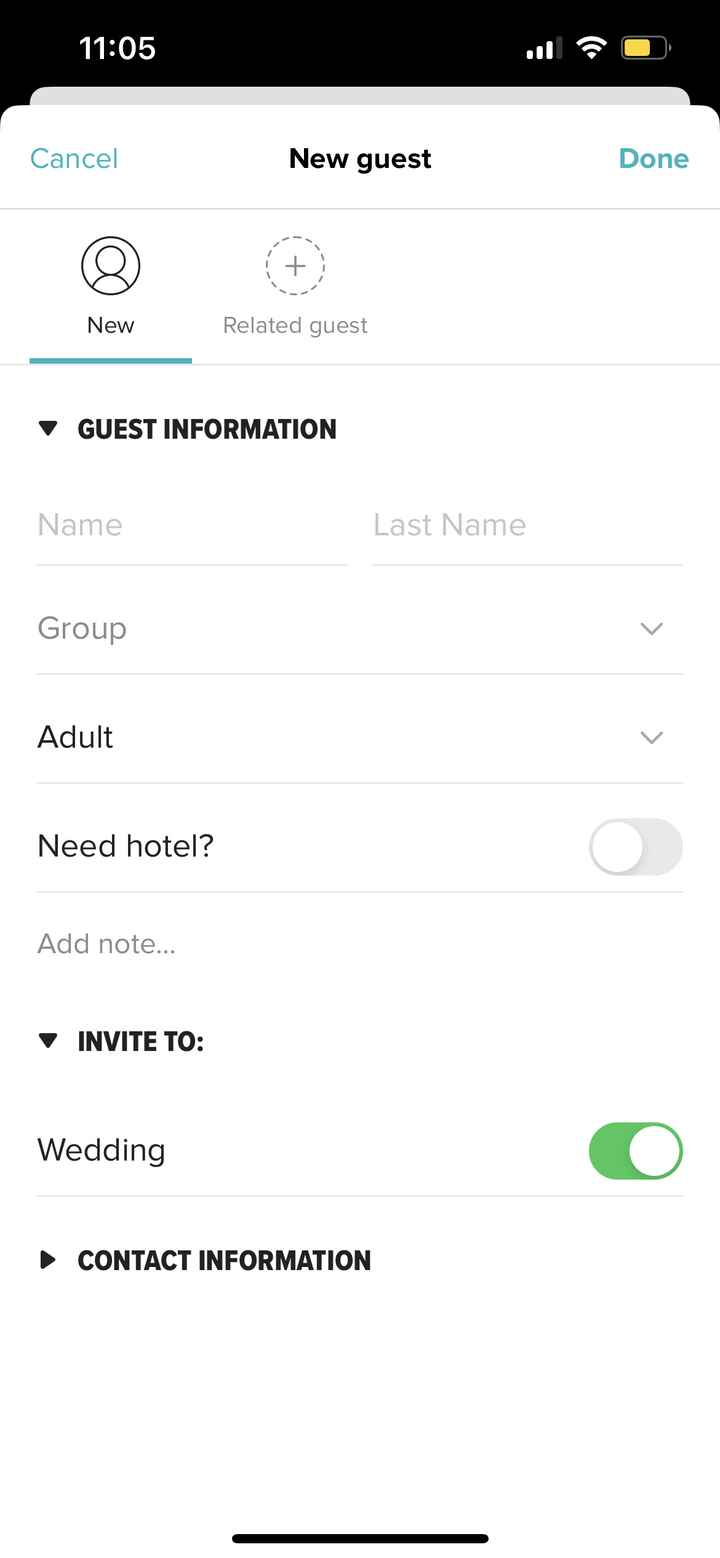
Task: Tap Done to save the guest
Action: point(653,158)
